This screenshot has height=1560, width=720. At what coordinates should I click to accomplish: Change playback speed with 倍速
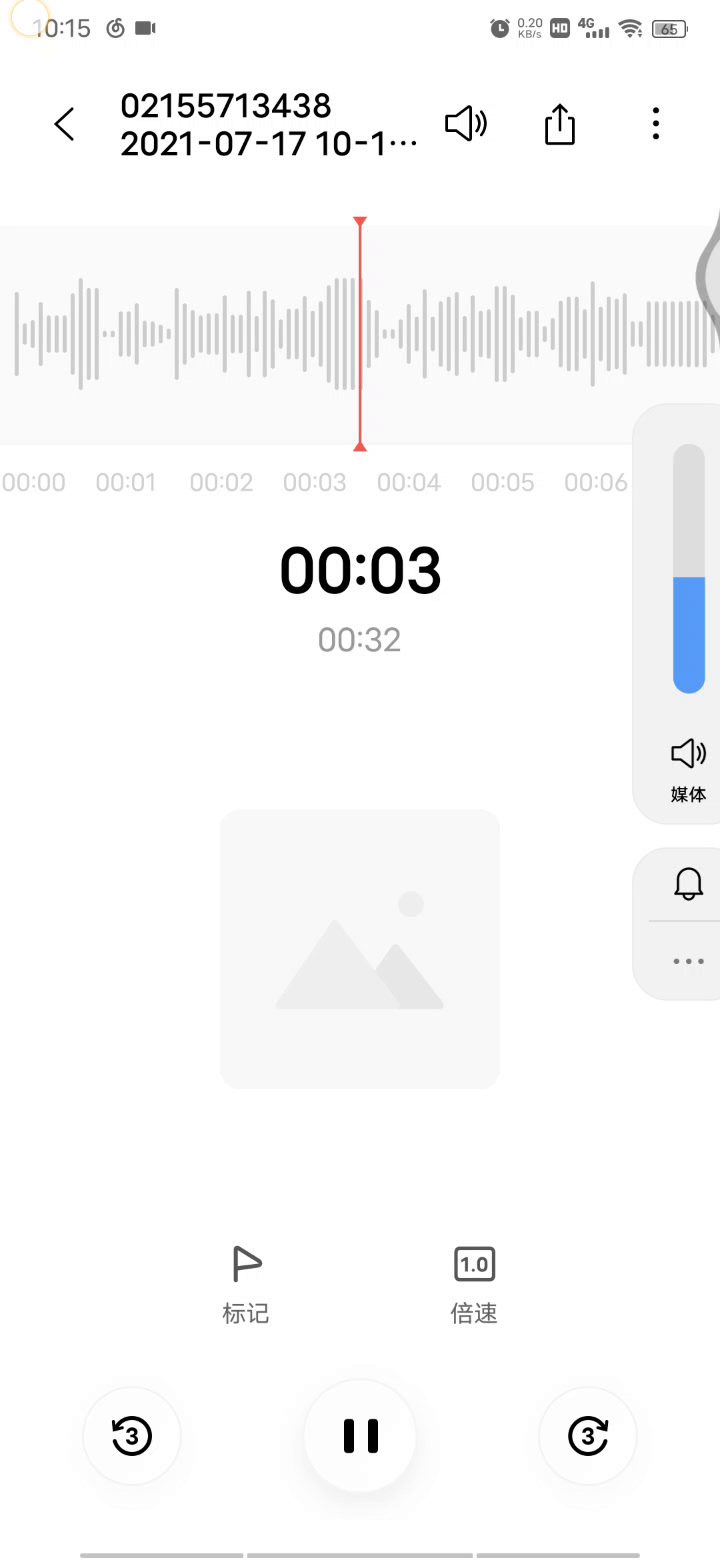click(x=474, y=1284)
